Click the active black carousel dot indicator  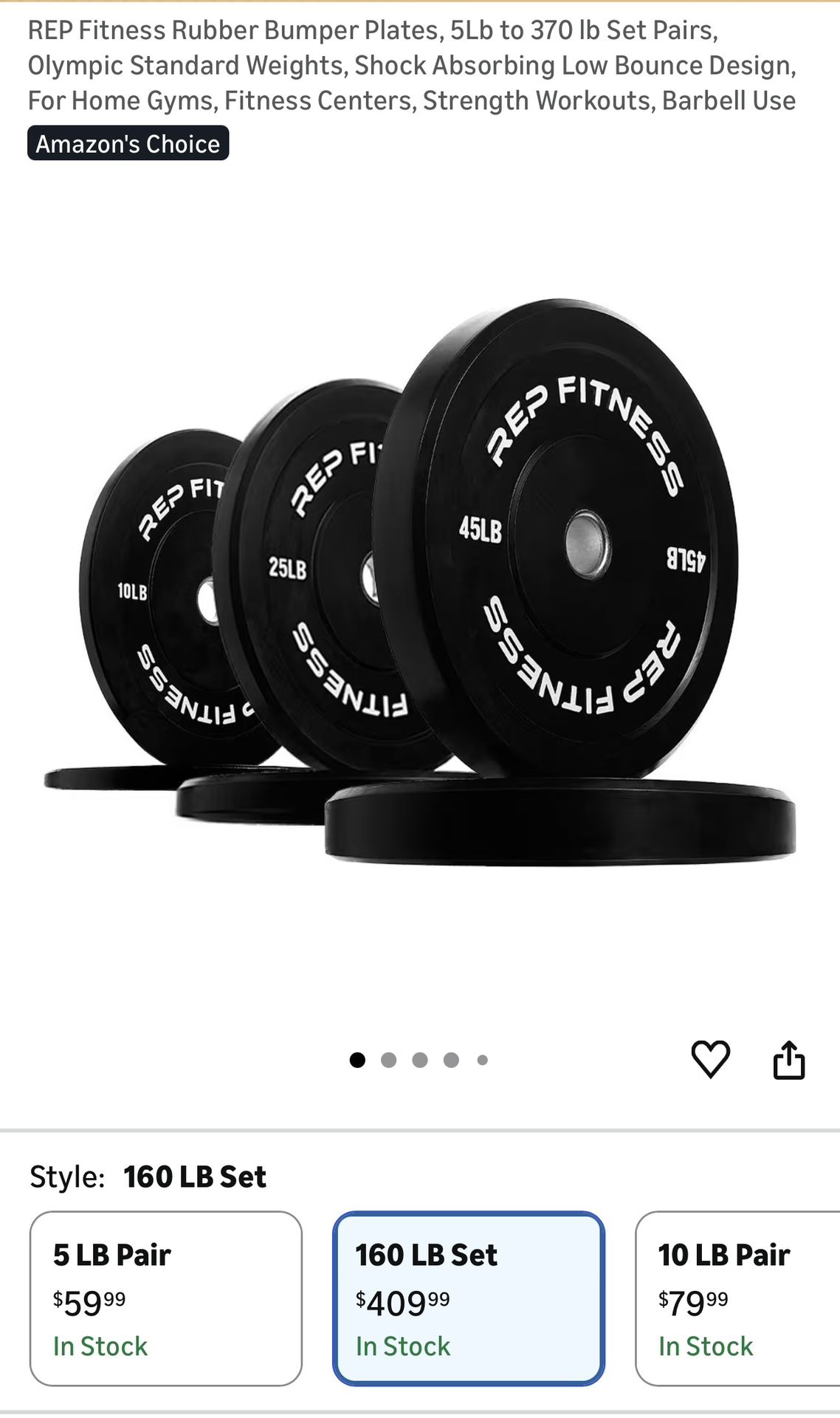point(359,1059)
